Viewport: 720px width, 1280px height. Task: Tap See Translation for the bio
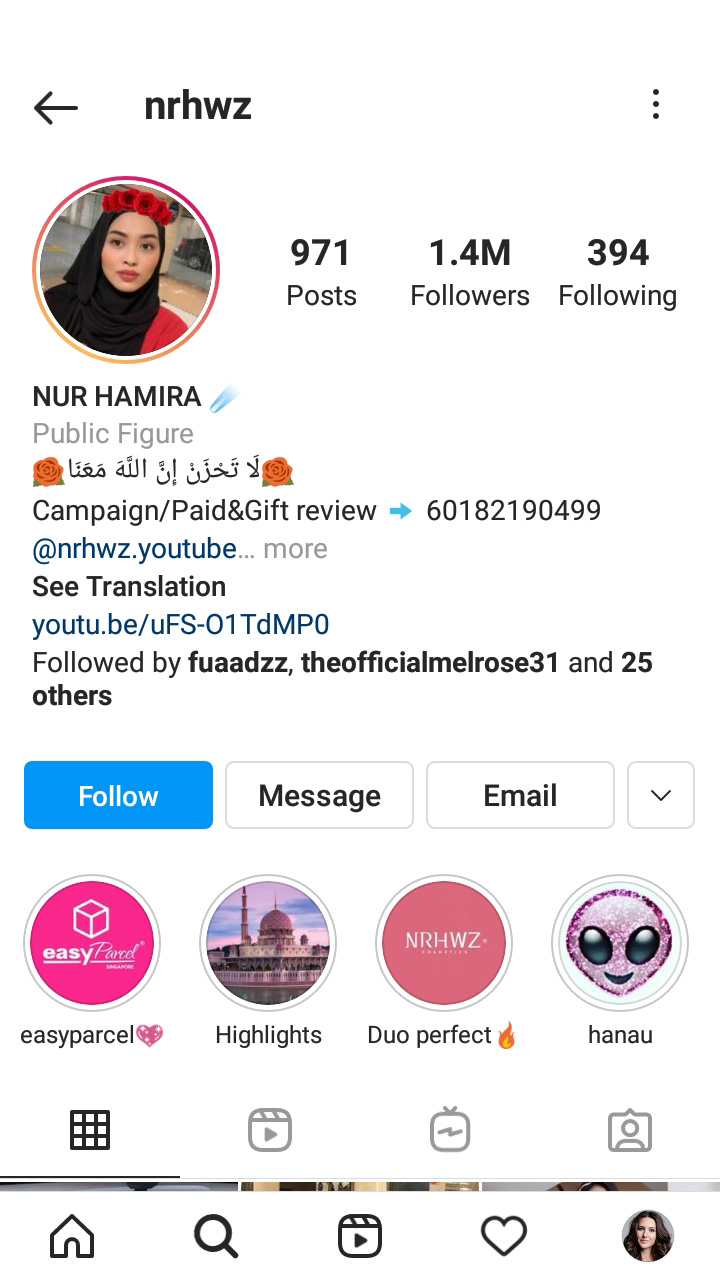(x=129, y=586)
